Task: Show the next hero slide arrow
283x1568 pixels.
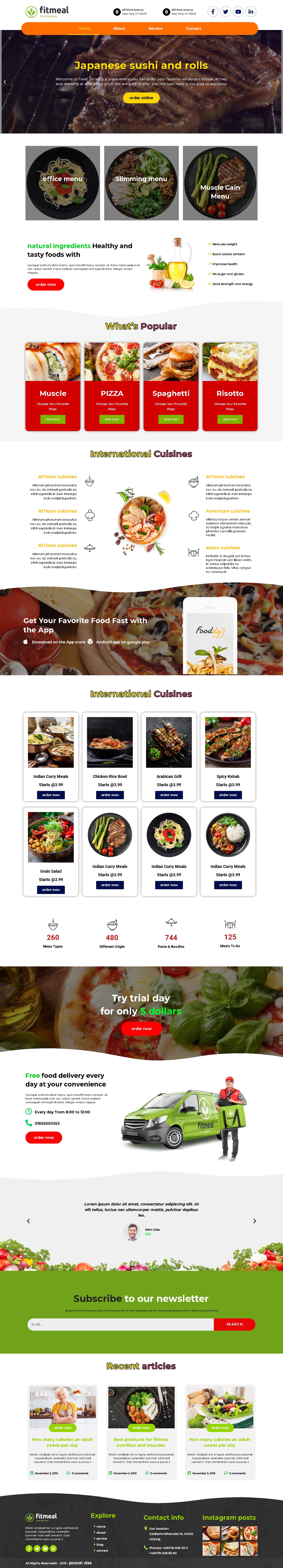Action: (278, 82)
